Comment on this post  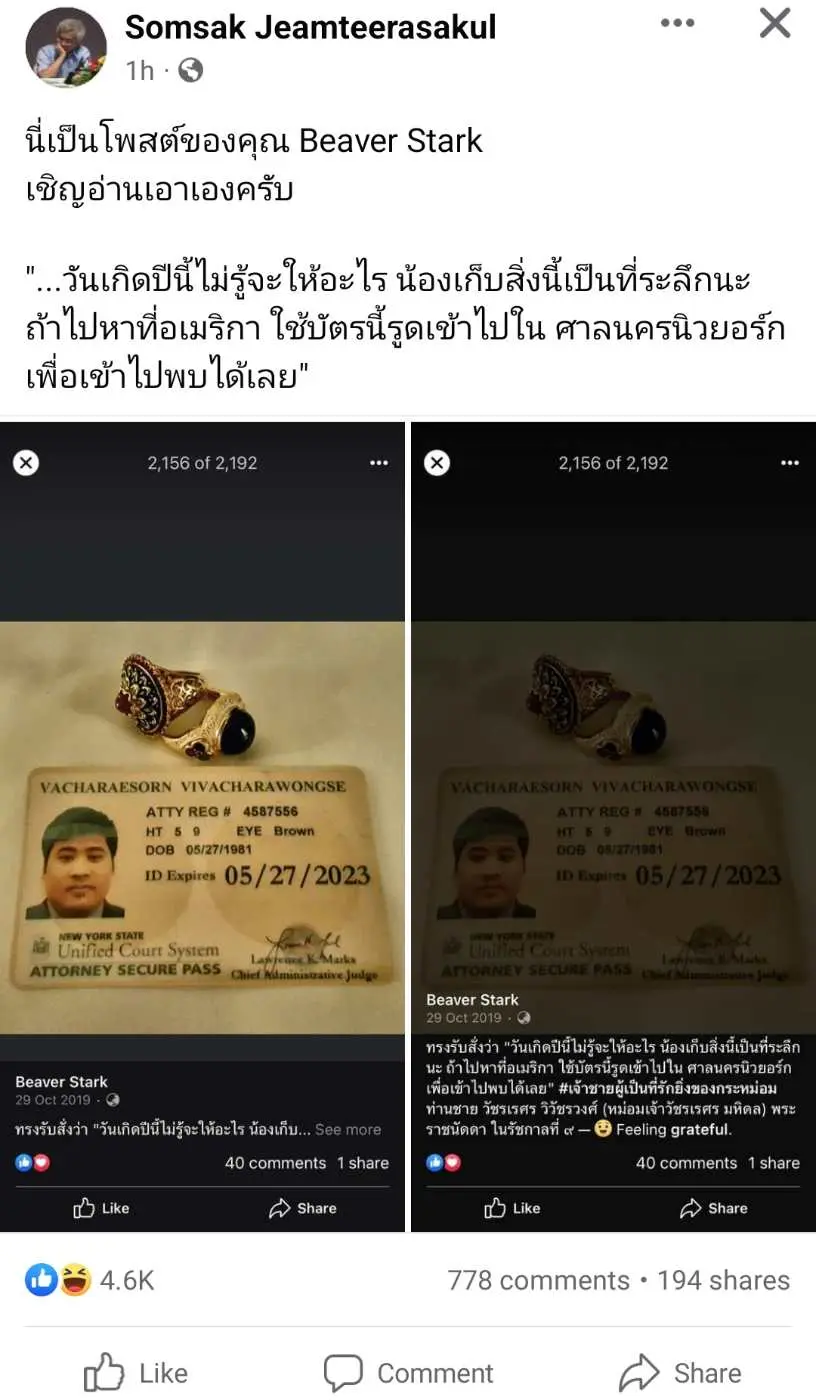[408, 1372]
